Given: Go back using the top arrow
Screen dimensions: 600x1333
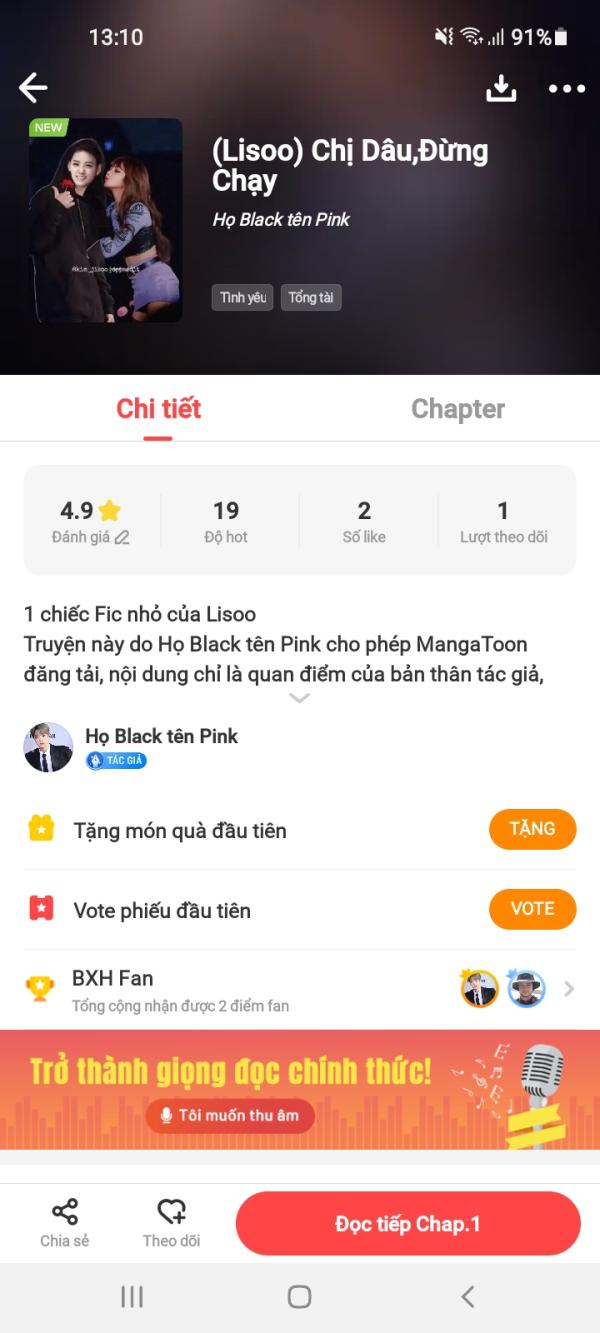Looking at the screenshot, I should [x=33, y=88].
